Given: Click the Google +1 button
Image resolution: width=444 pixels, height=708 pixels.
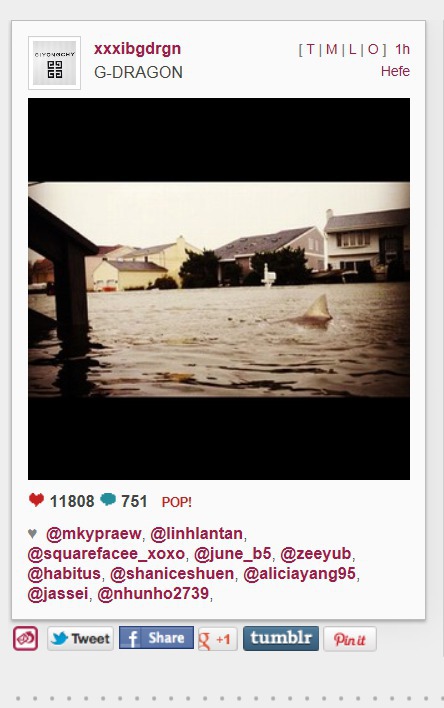Looking at the screenshot, I should (218, 639).
